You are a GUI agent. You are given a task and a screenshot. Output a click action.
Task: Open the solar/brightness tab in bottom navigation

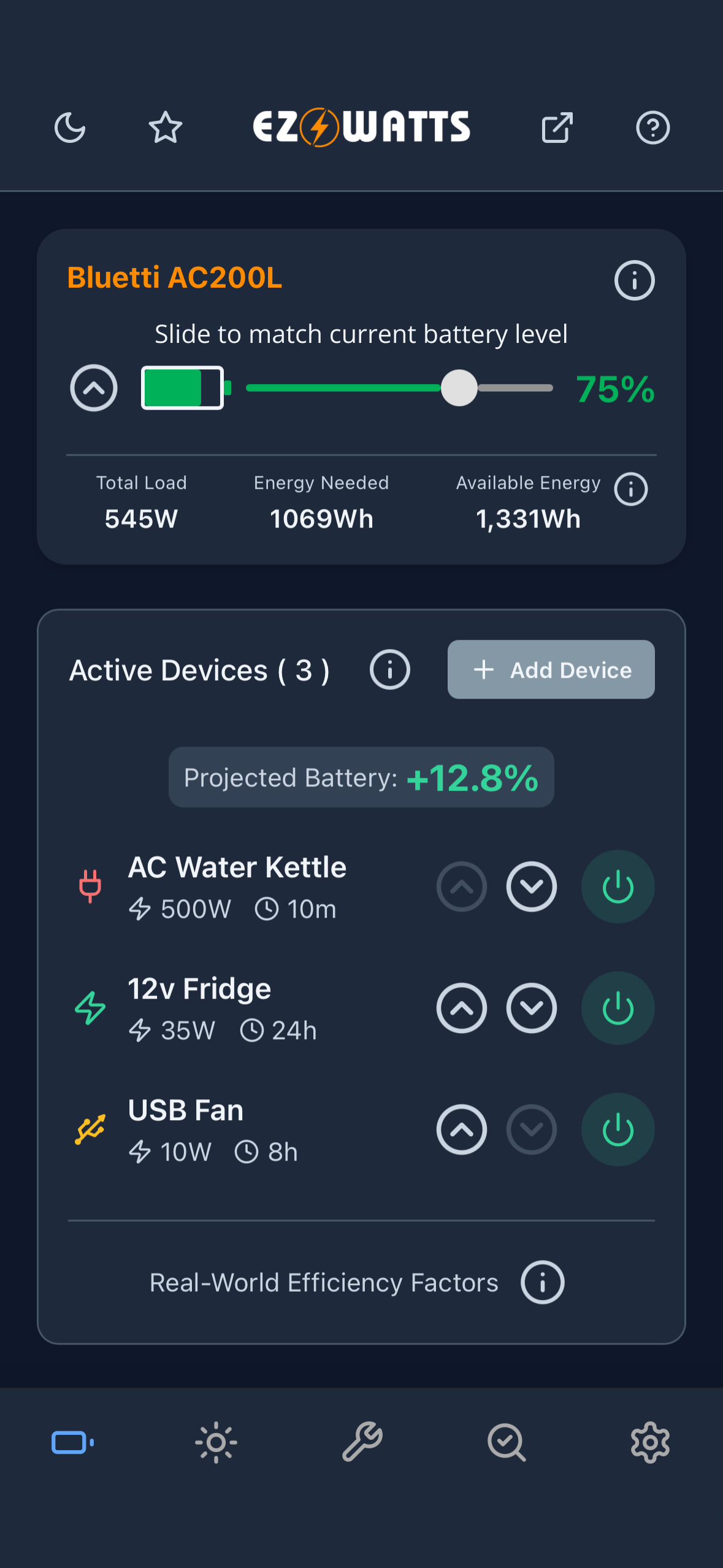[x=216, y=1442]
